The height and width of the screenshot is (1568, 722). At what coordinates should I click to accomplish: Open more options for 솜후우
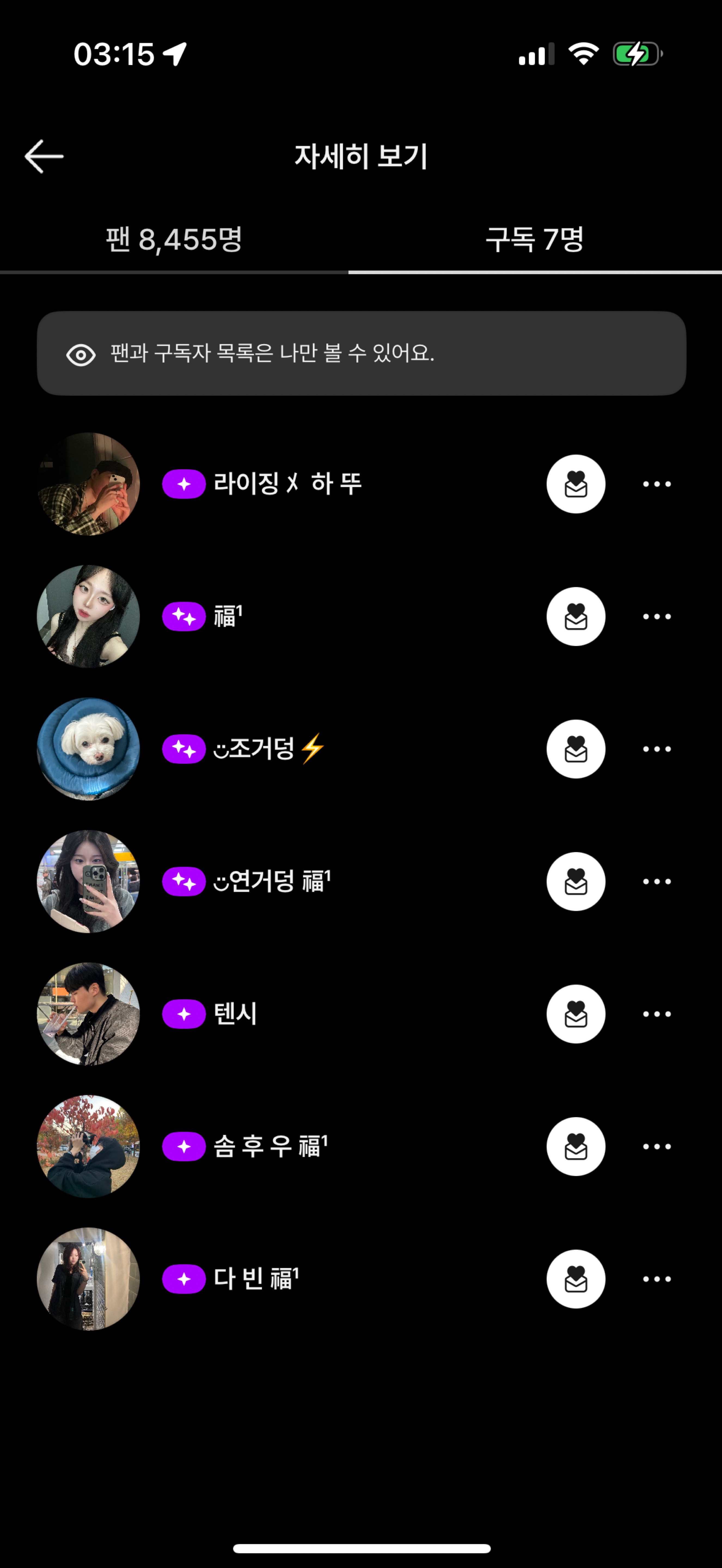click(657, 1146)
